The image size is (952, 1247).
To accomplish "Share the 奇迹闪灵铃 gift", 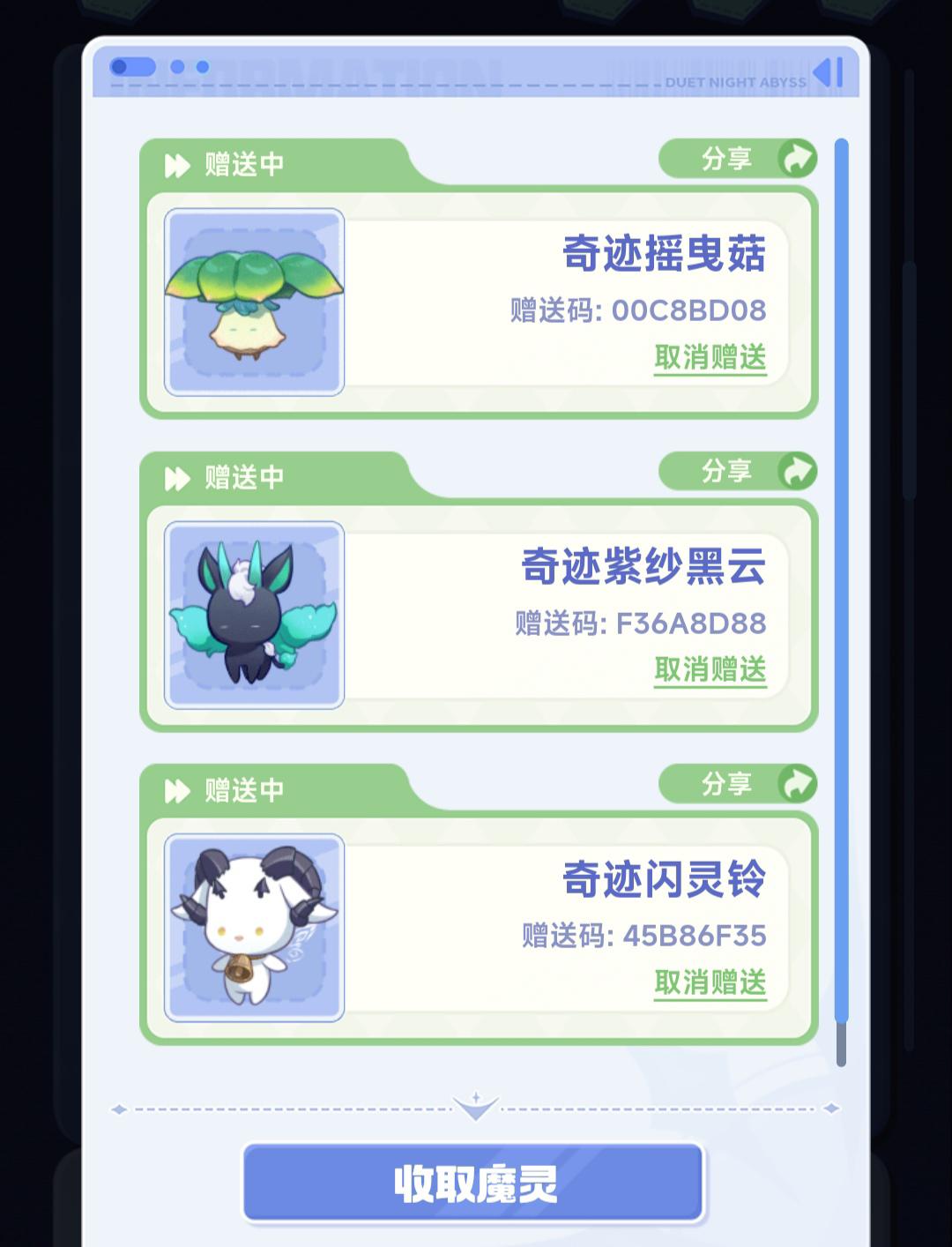I will pyautogui.click(x=738, y=783).
